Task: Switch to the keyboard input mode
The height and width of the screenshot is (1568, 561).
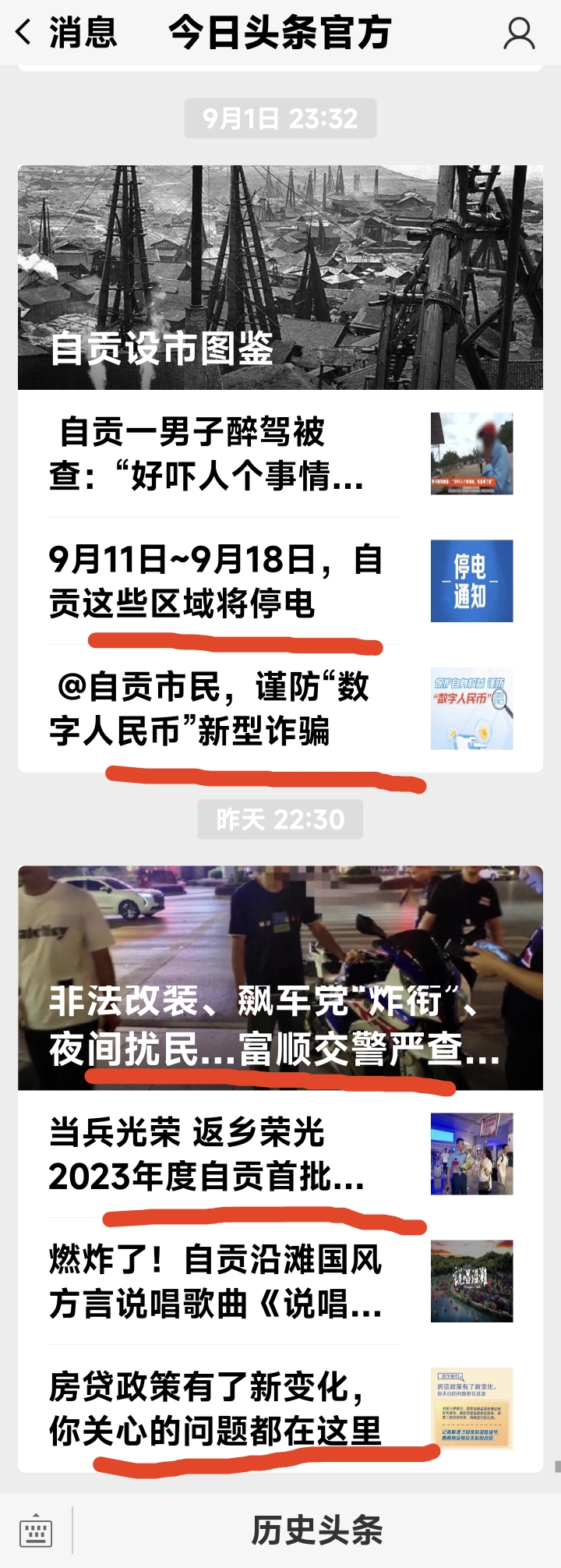Action: pyautogui.click(x=35, y=1531)
